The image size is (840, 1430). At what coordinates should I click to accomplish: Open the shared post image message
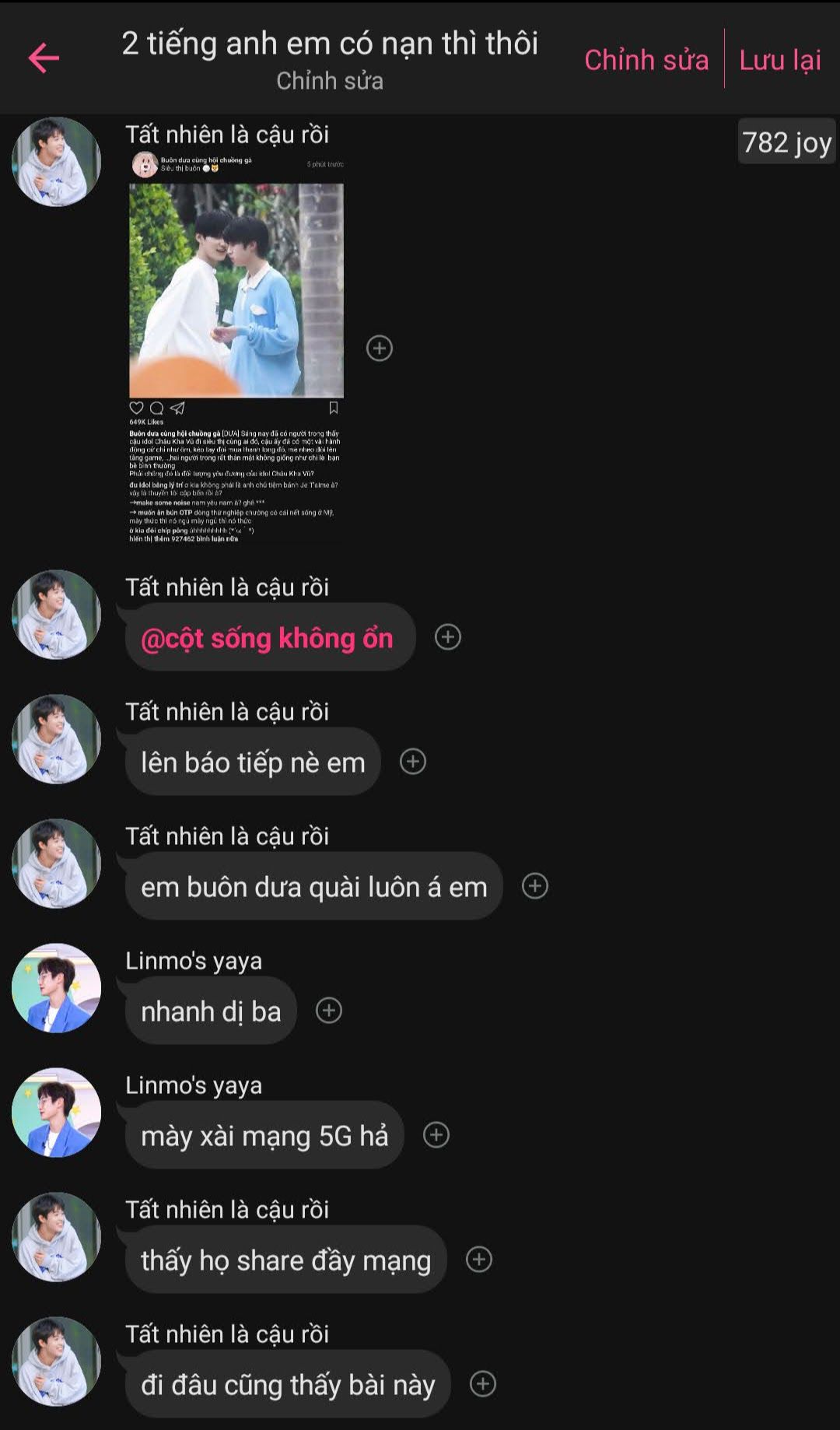[x=236, y=348]
